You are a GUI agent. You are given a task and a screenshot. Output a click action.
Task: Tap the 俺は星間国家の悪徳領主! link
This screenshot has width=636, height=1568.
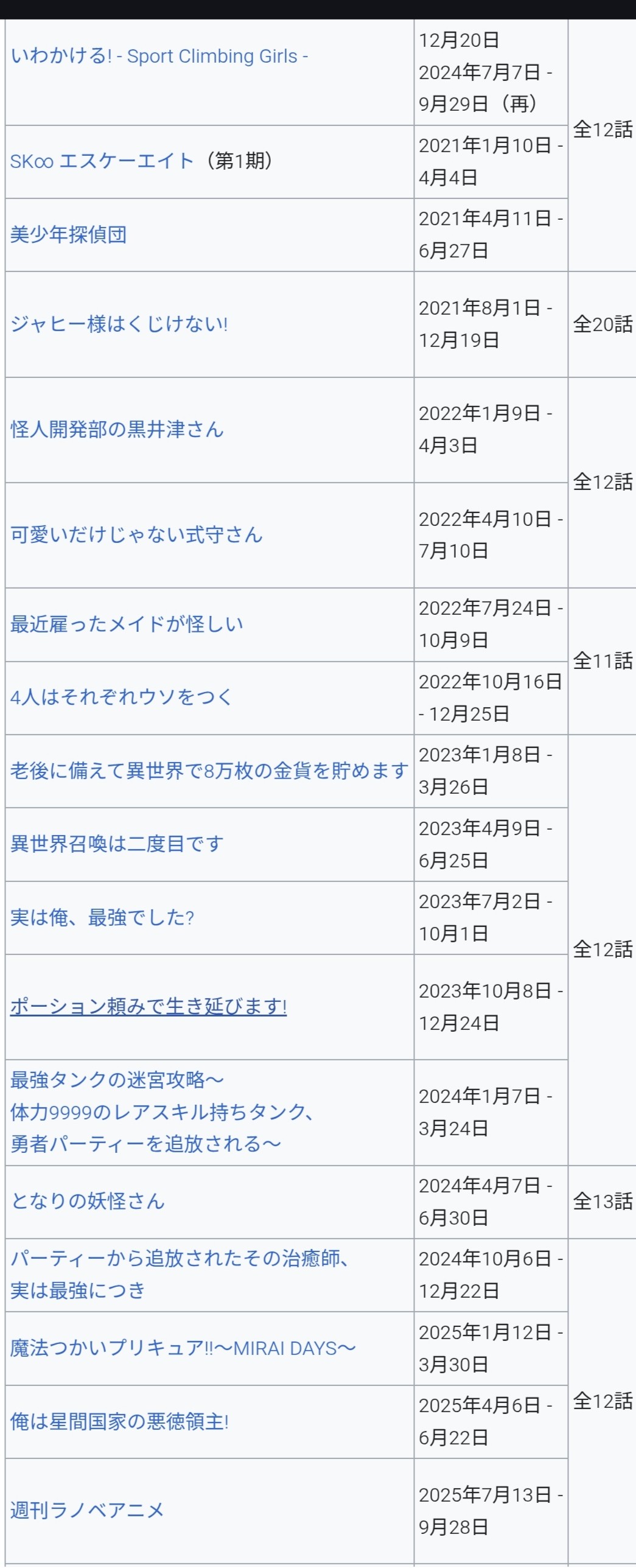coord(119,1421)
